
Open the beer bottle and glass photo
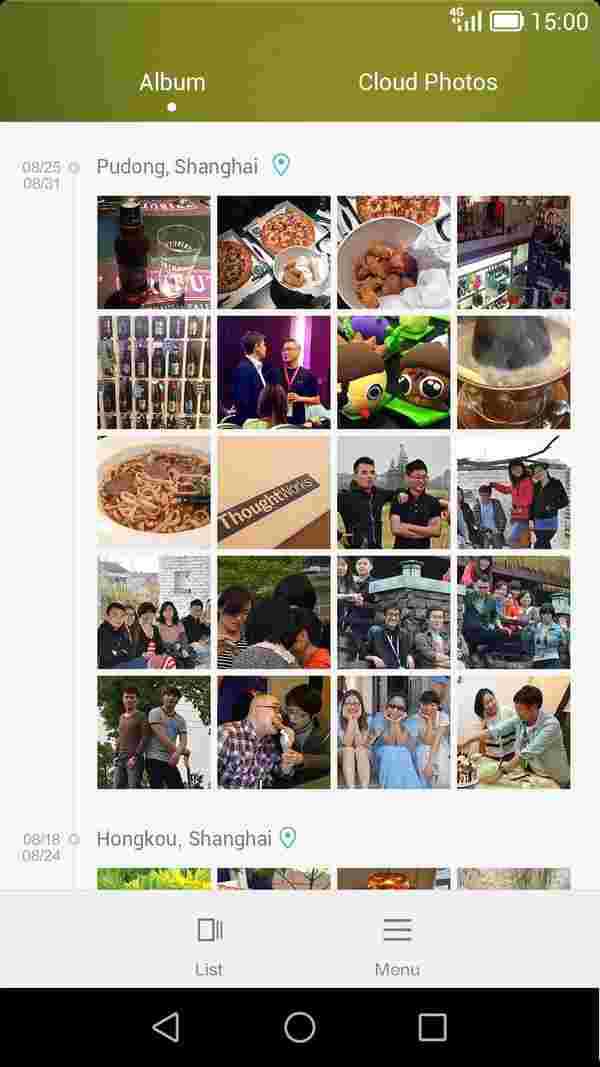154,252
